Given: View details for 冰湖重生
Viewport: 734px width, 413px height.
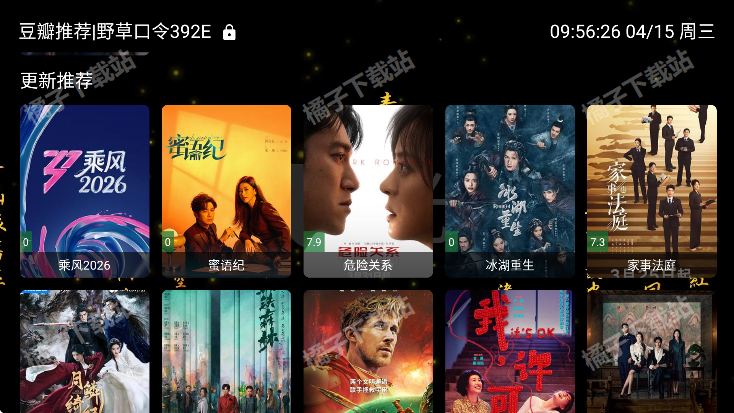Looking at the screenshot, I should click(510, 190).
